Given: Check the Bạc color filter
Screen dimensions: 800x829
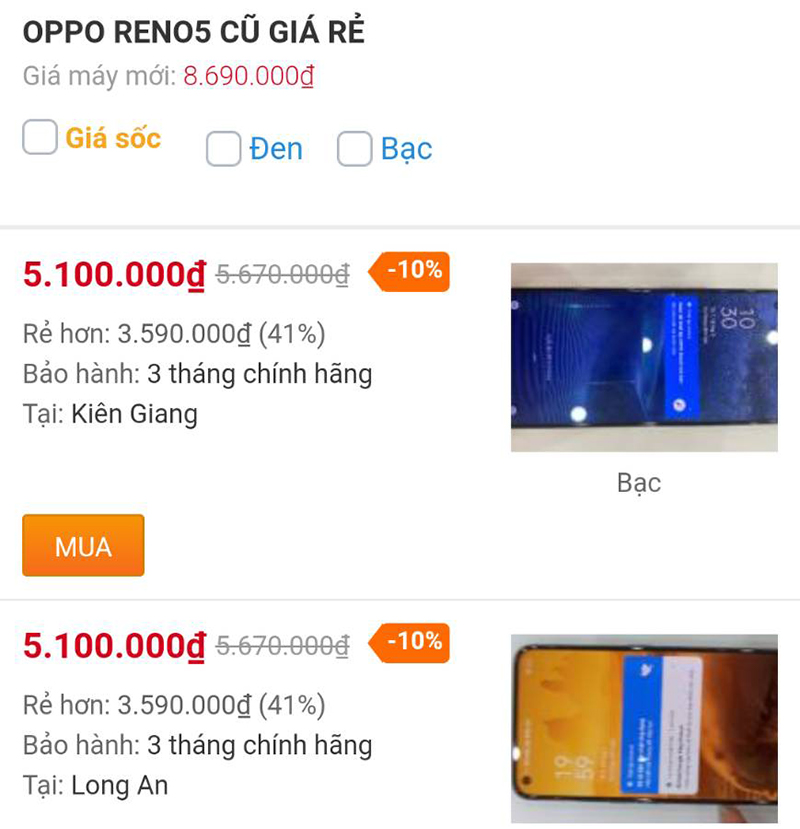Looking at the screenshot, I should click(354, 148).
